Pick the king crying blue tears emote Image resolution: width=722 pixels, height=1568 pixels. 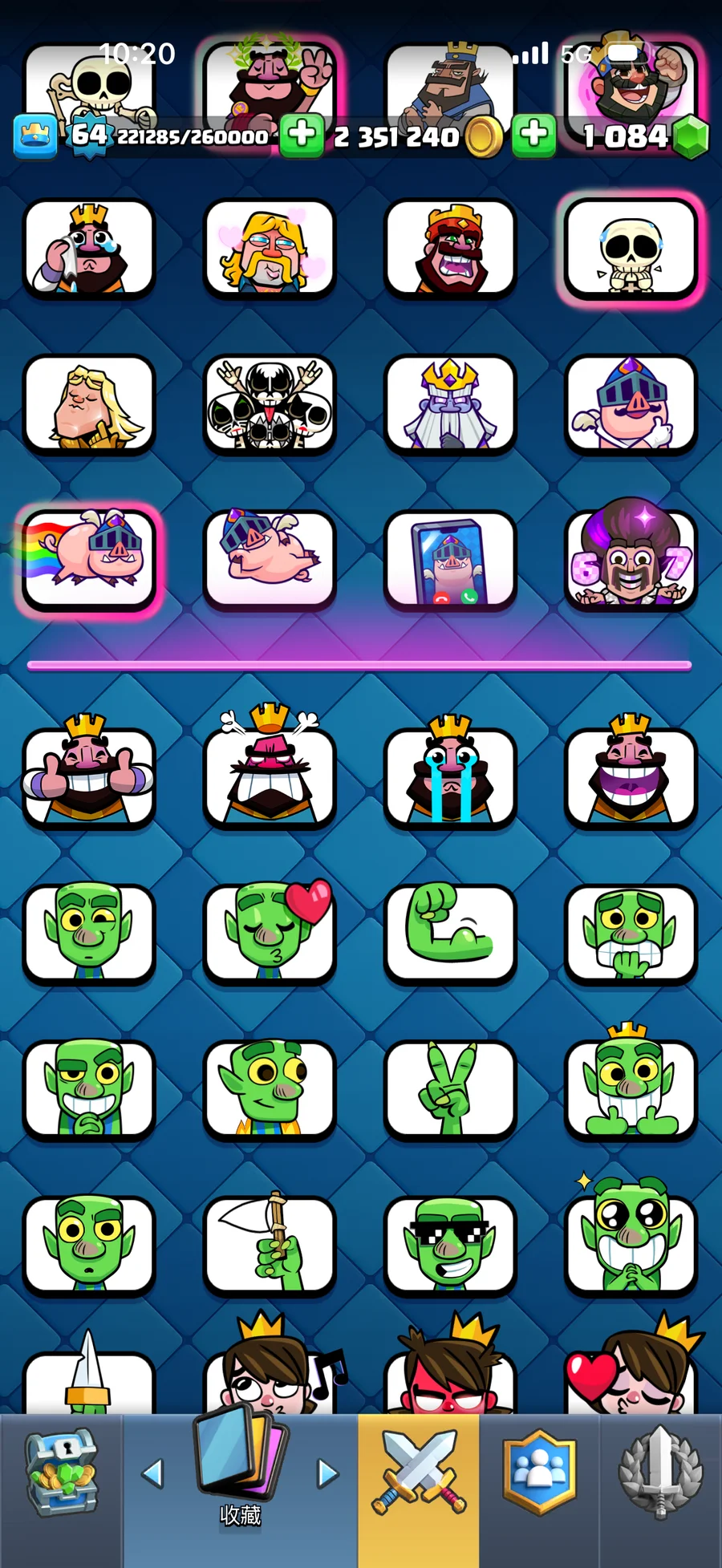click(449, 776)
